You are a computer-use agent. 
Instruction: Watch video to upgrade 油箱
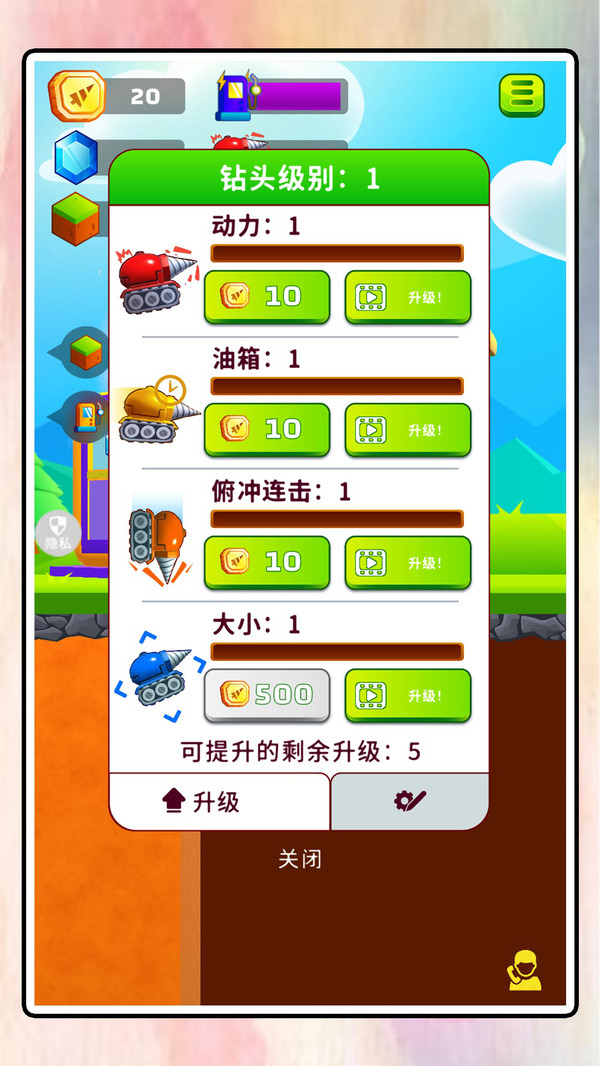407,430
